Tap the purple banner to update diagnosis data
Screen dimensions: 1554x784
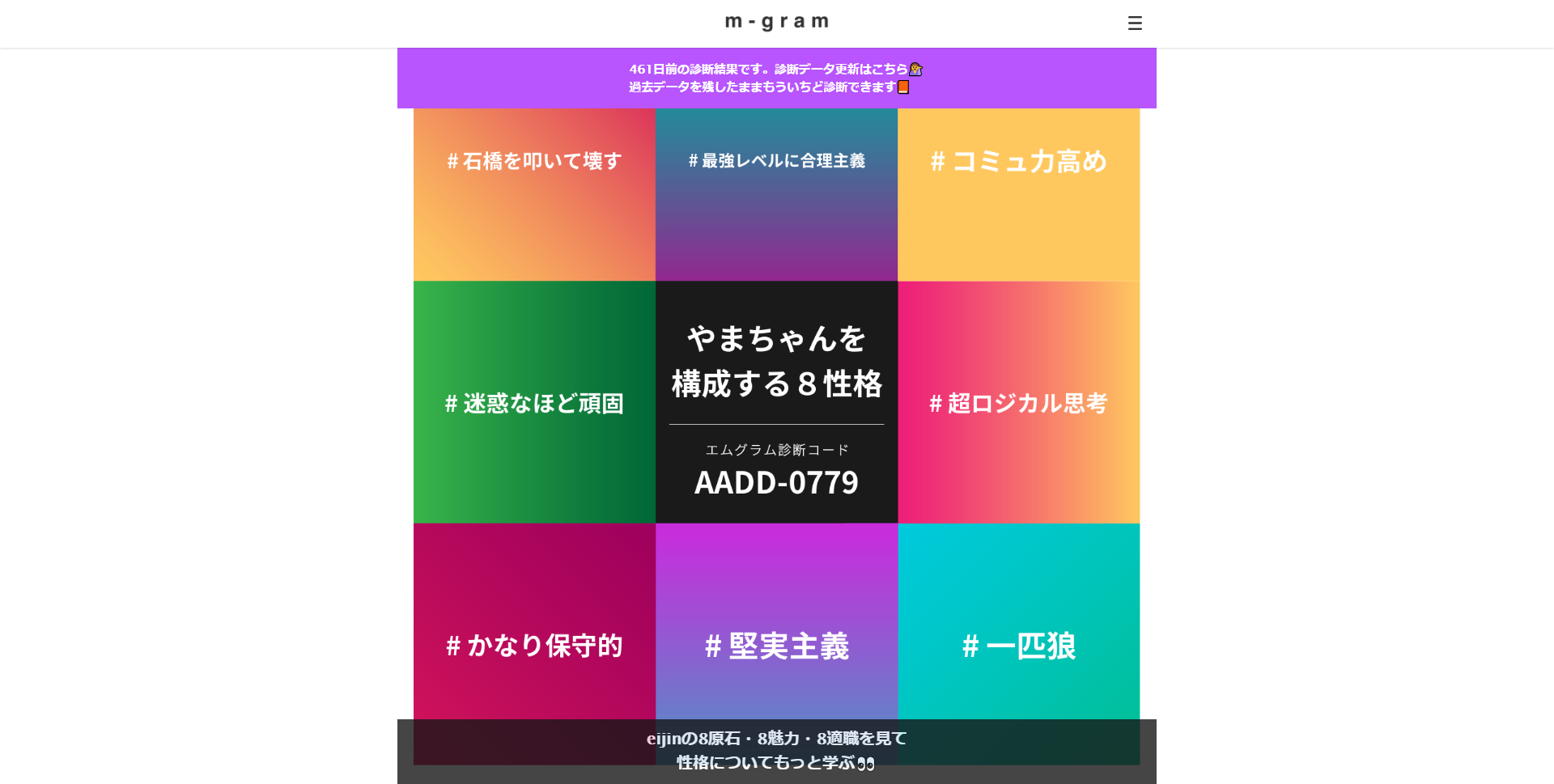pyautogui.click(x=776, y=78)
